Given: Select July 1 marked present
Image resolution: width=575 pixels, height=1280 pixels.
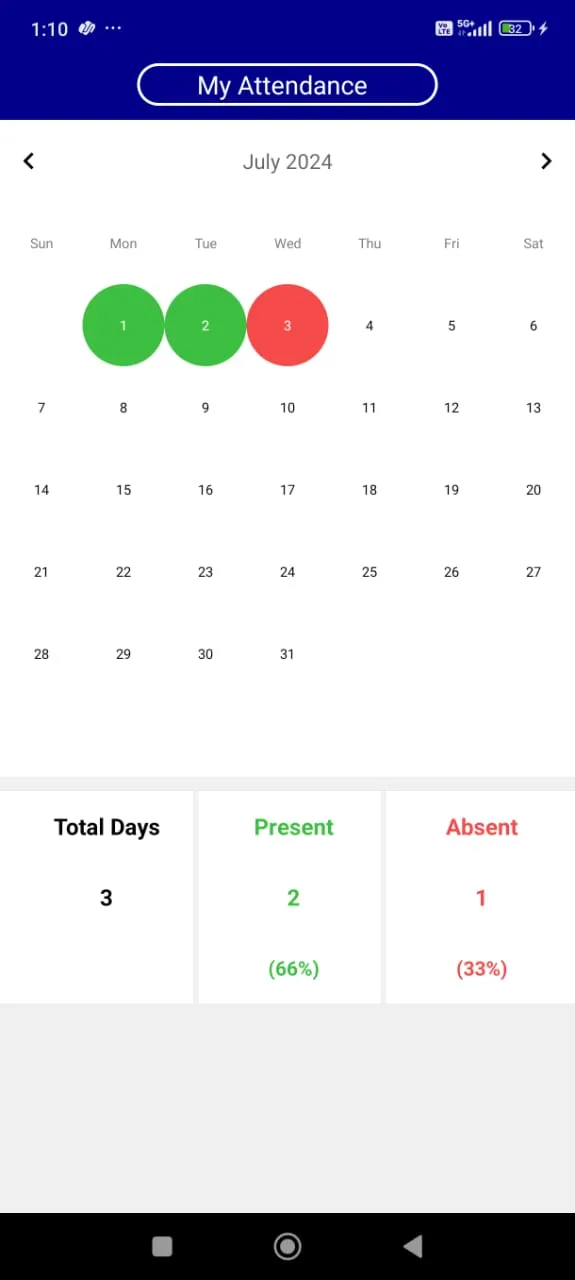Looking at the screenshot, I should [123, 325].
